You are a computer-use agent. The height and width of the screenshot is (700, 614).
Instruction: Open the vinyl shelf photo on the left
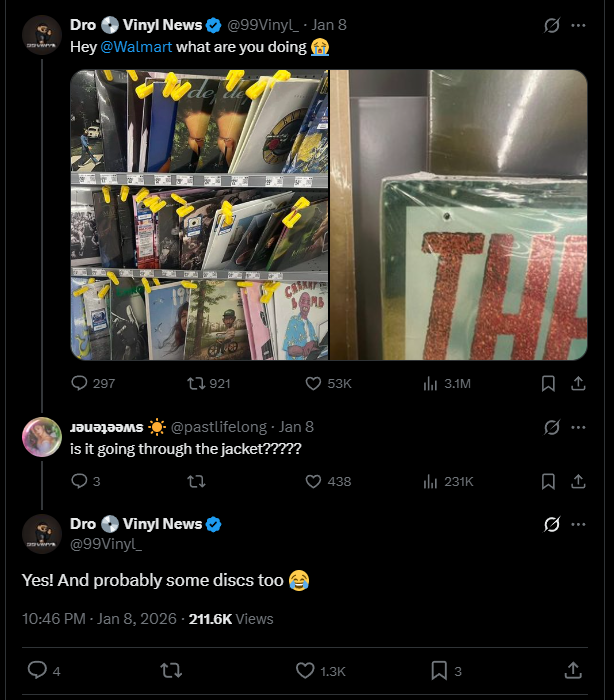pos(199,214)
